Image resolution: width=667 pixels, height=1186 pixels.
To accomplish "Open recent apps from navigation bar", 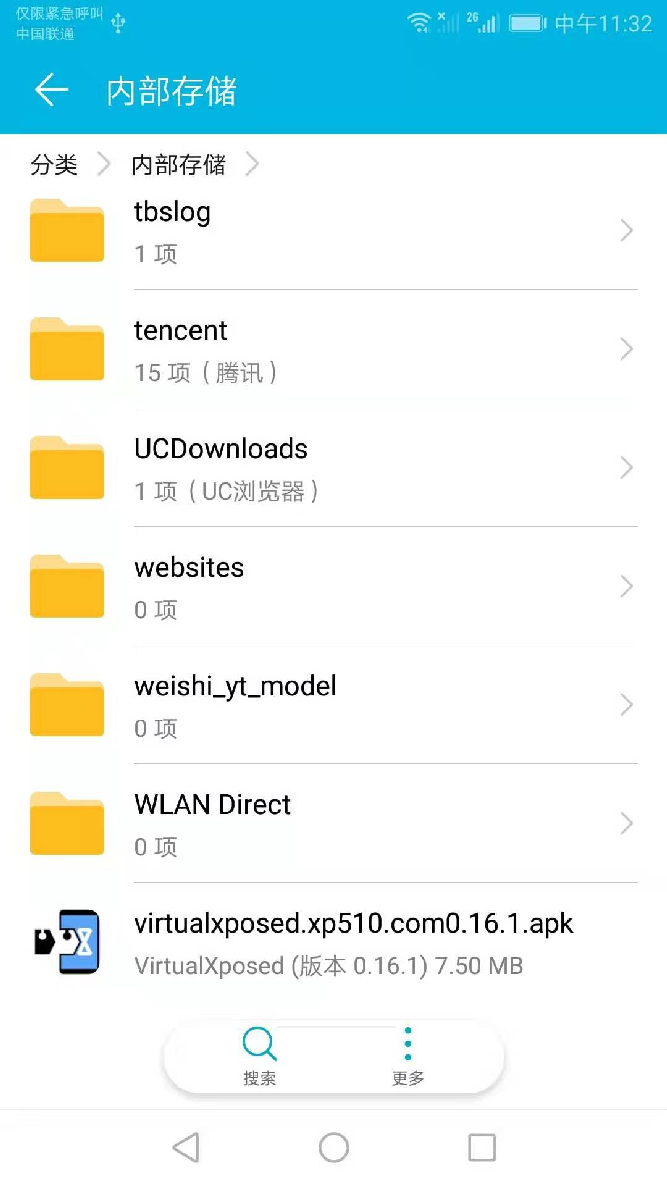I will (482, 1147).
